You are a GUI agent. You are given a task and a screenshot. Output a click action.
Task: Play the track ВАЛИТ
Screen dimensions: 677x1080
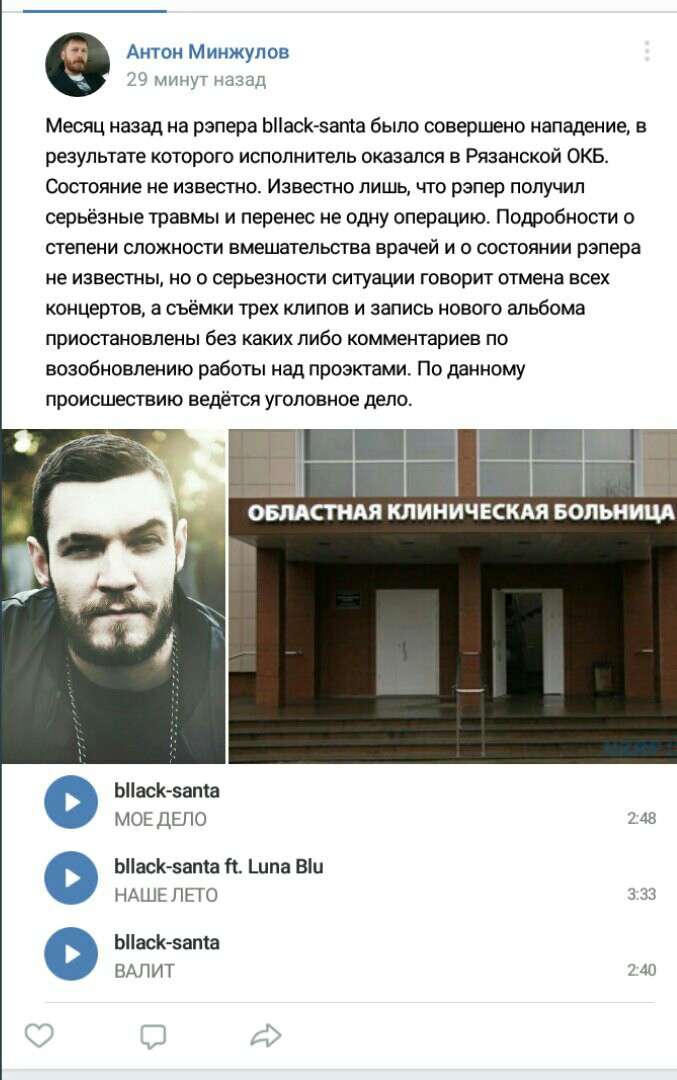coord(71,955)
